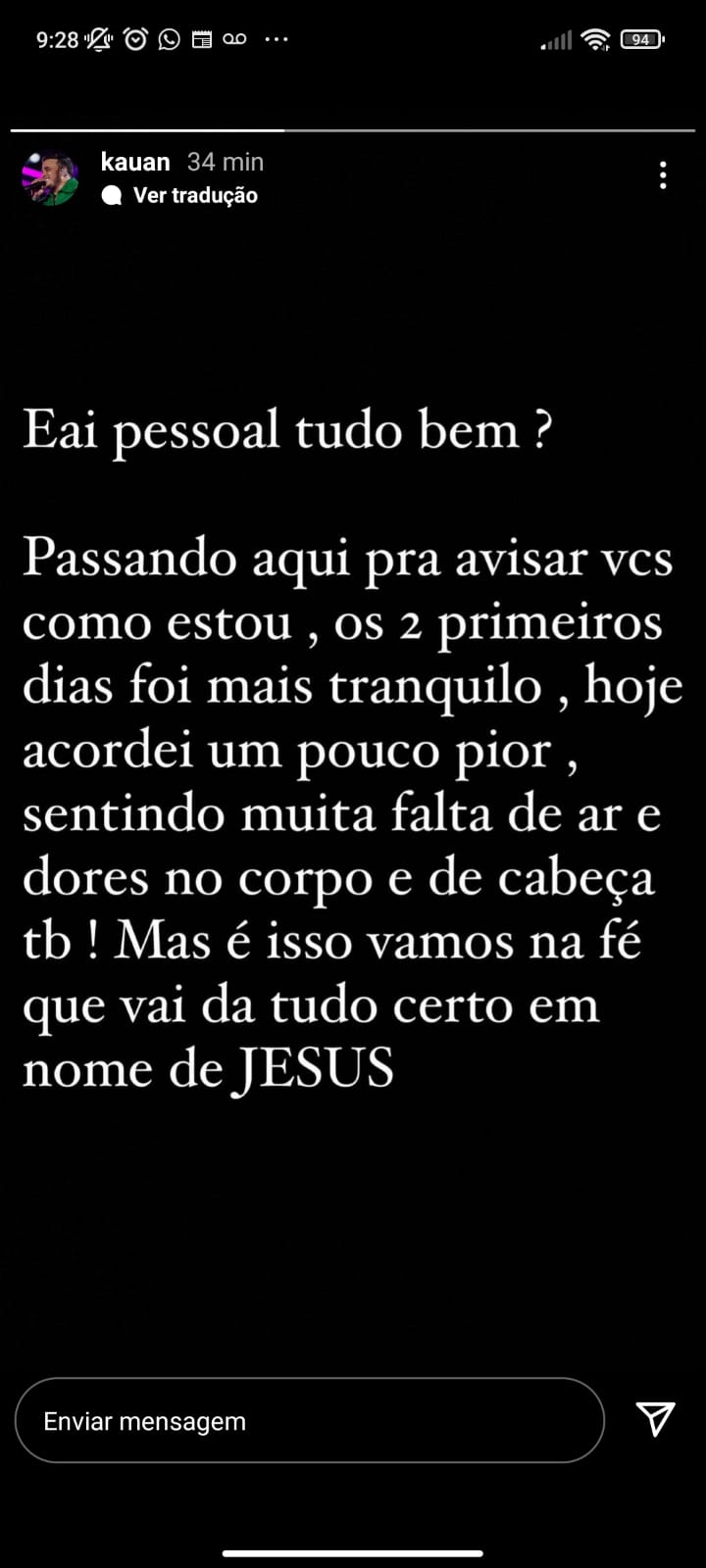Open kauan's username link

[x=135, y=162]
